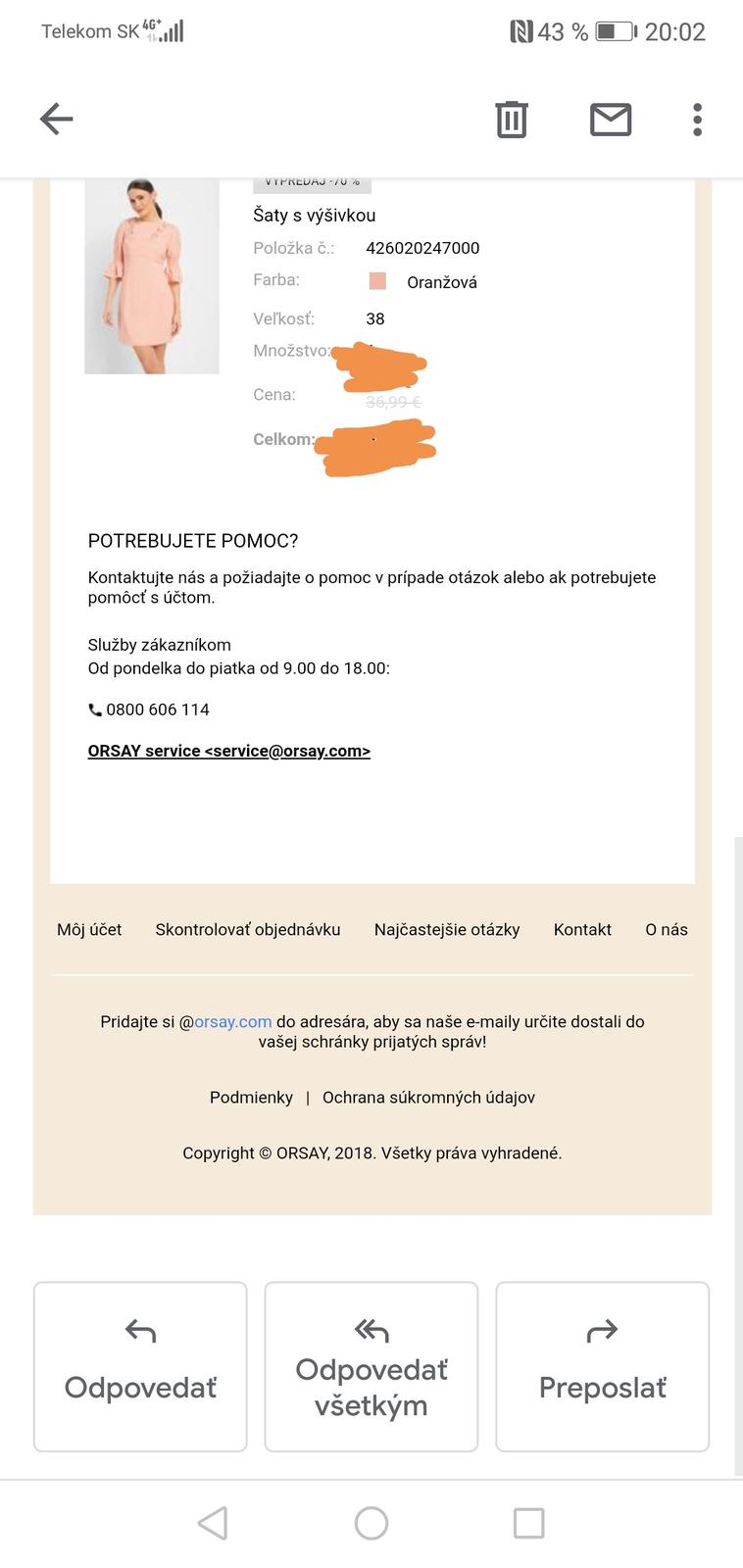Forward the email with Preposlať

point(602,1366)
